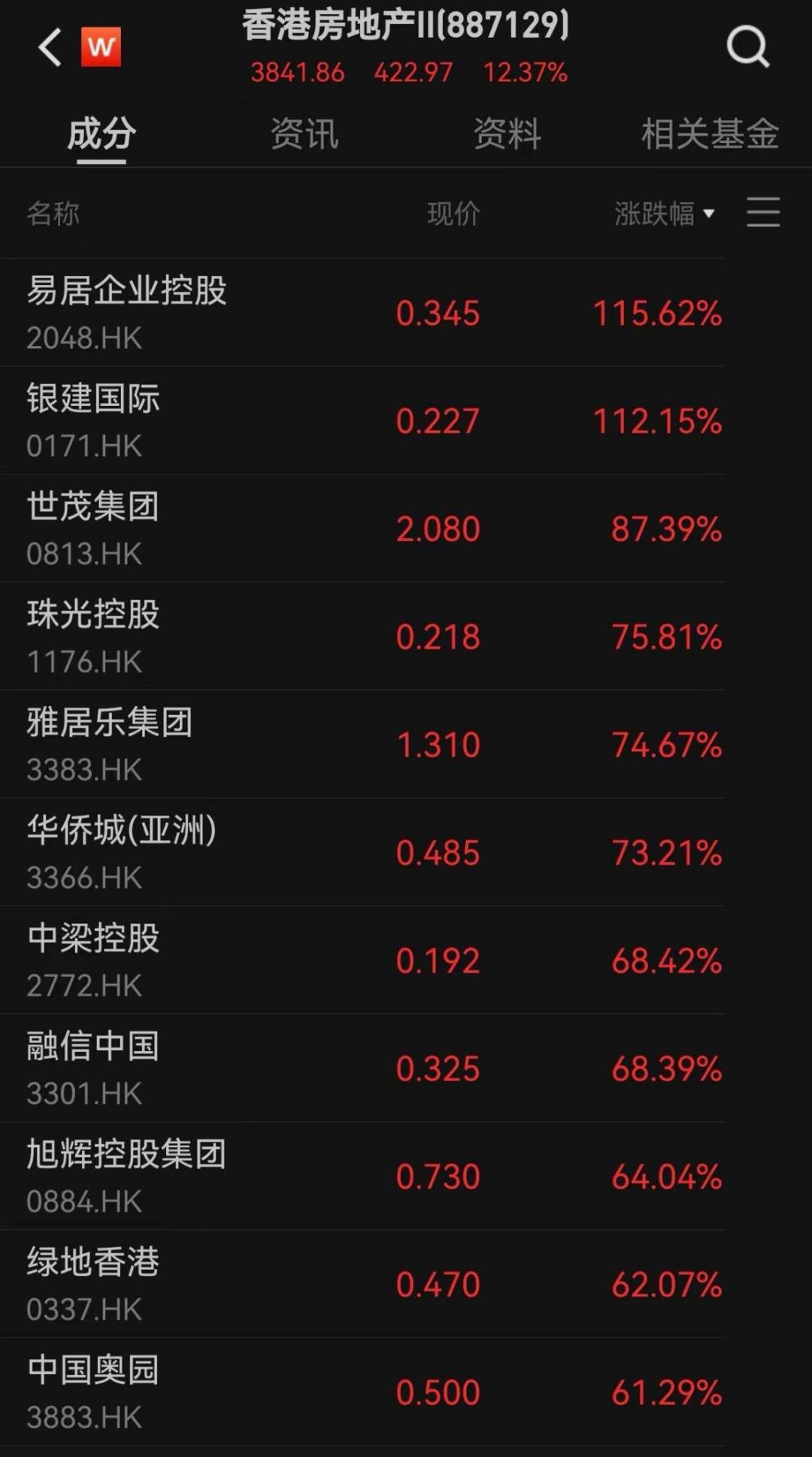Switch to the 资讯 tab
This screenshot has width=812, height=1457.
(x=304, y=134)
